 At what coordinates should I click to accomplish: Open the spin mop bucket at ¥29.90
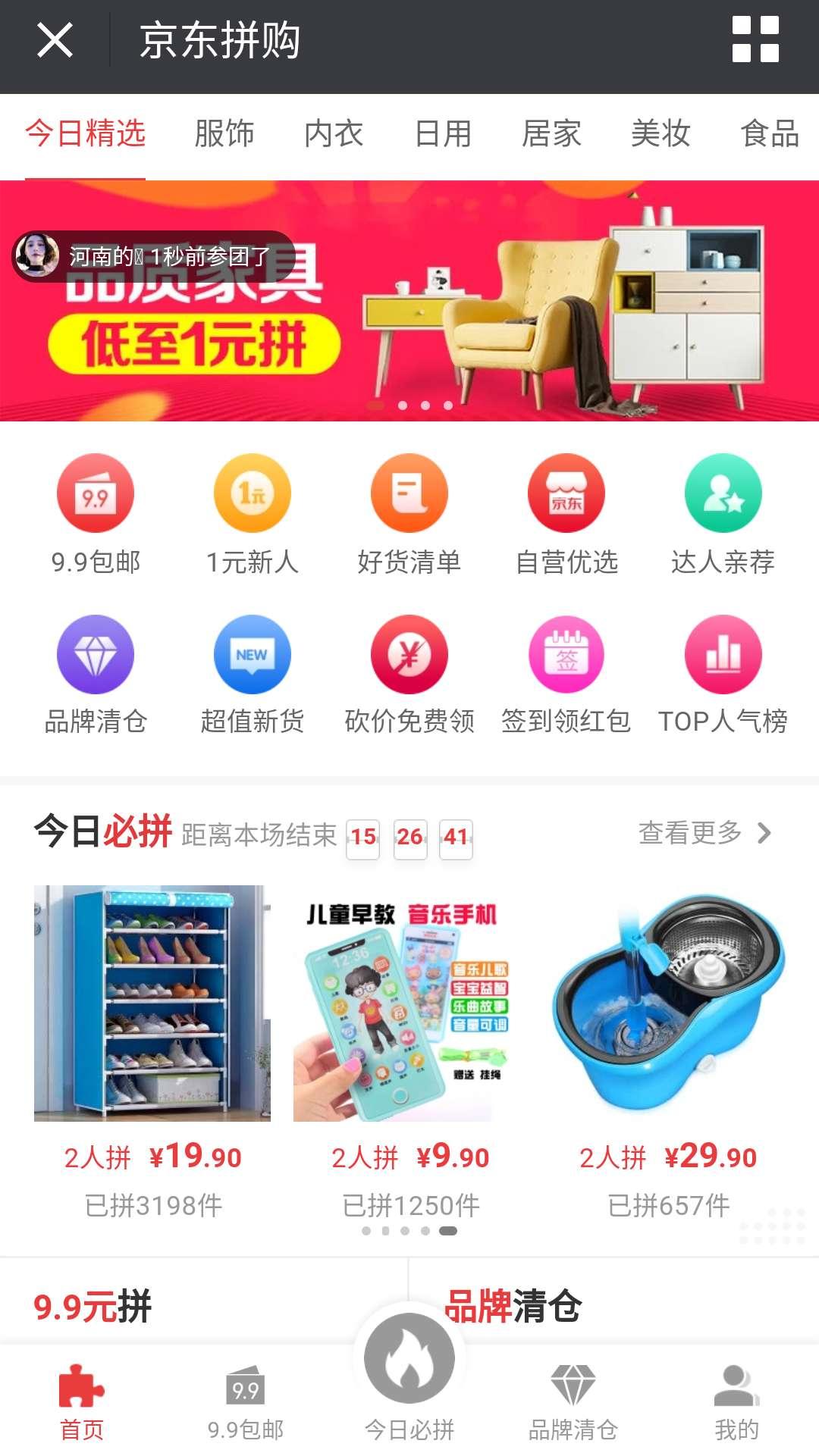[667, 1004]
